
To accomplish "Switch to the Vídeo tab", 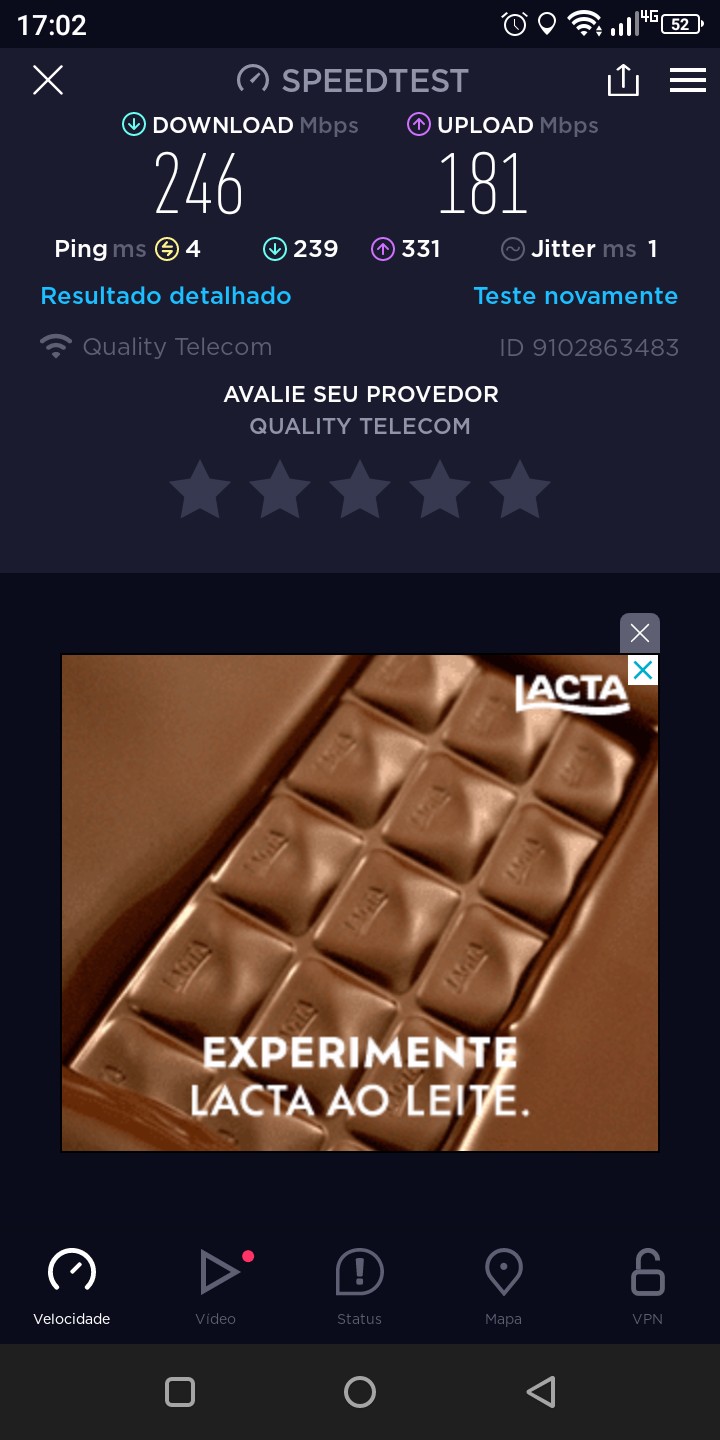I will click(x=216, y=1285).
